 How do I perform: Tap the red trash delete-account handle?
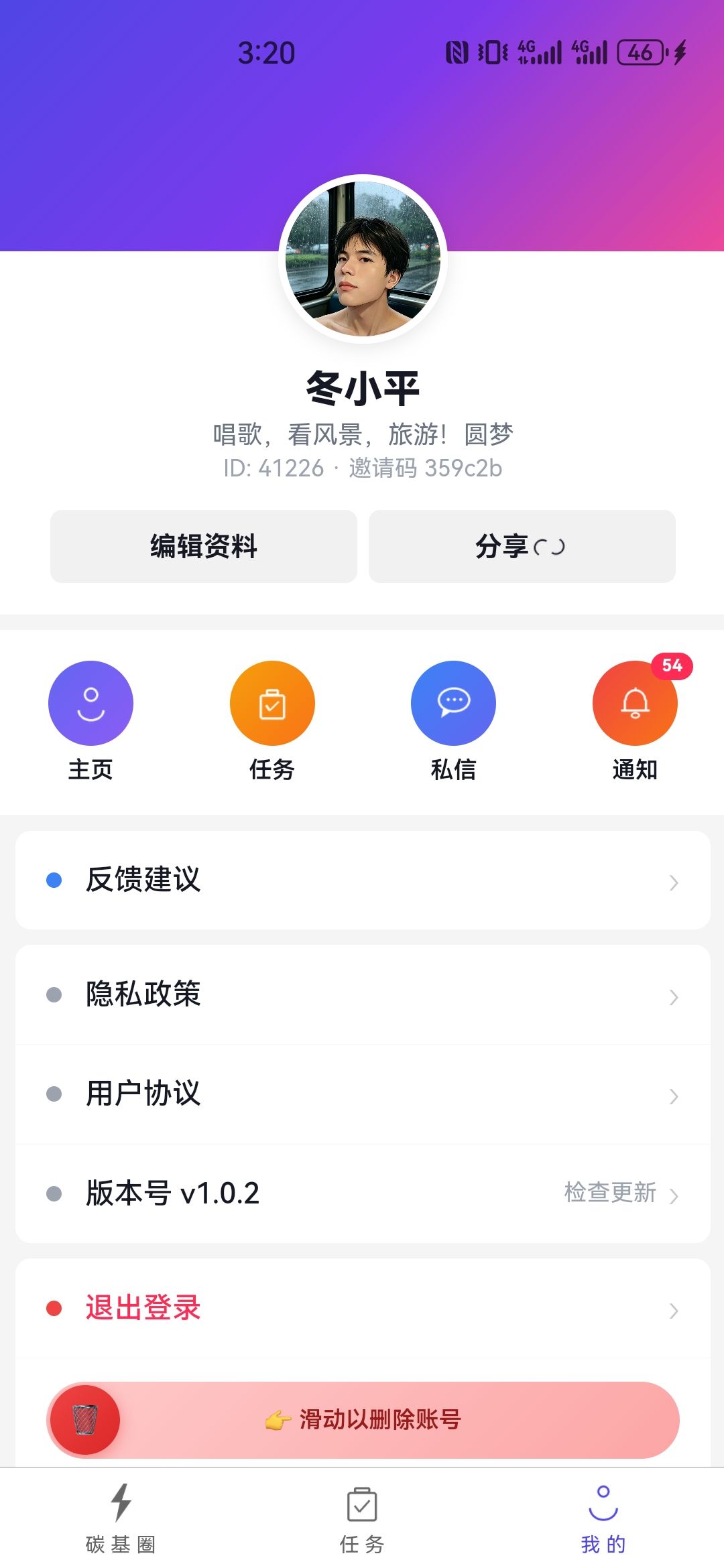[84, 1419]
